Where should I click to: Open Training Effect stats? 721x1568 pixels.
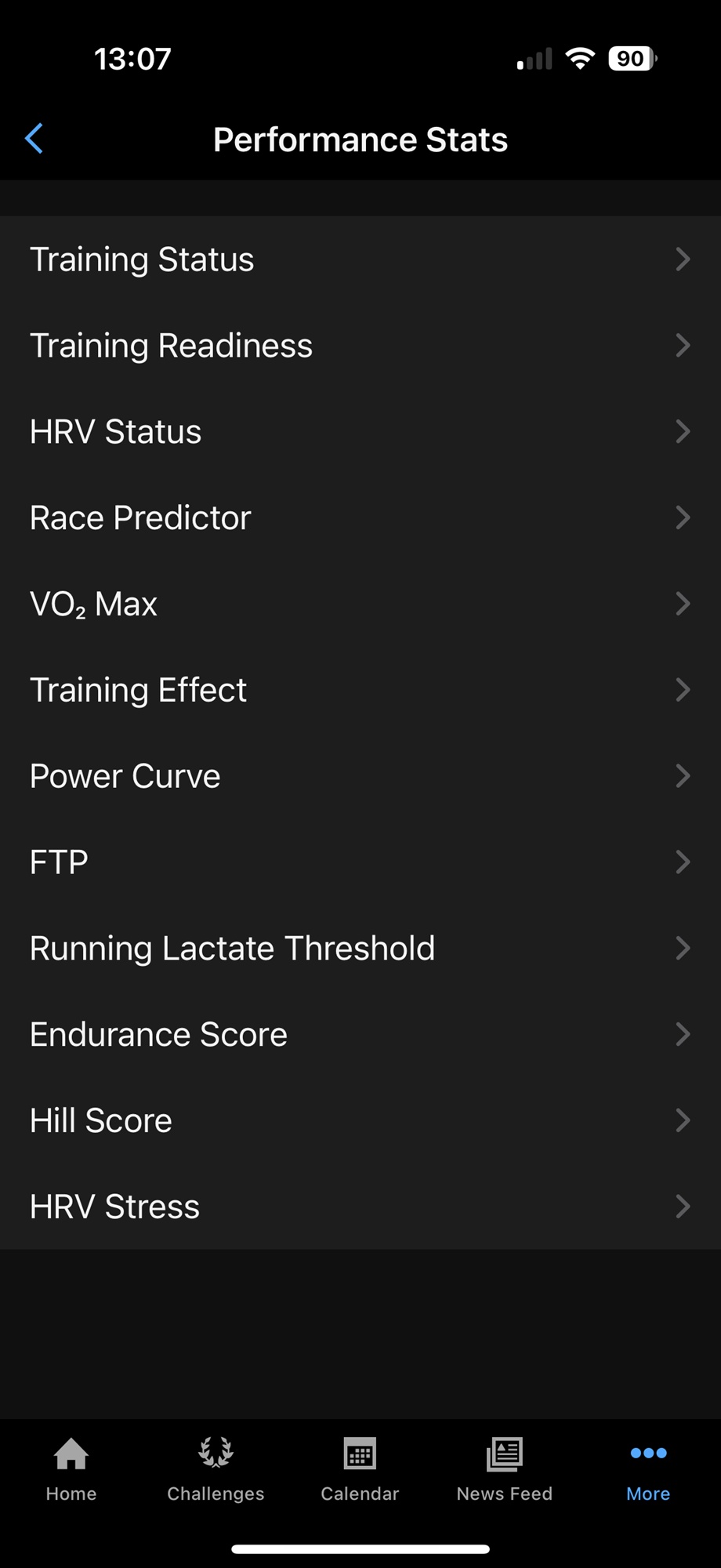coord(360,691)
